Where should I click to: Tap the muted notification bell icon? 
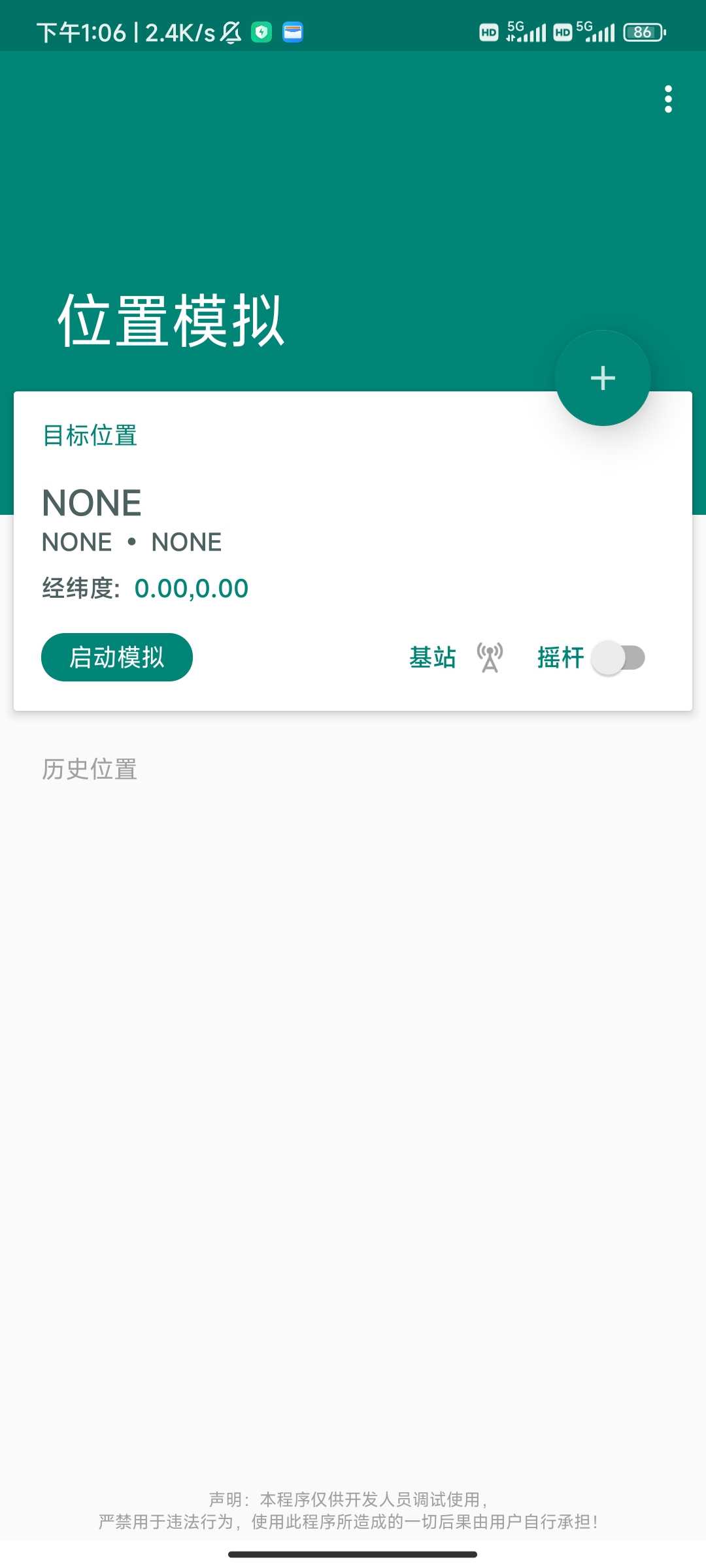coord(230,31)
